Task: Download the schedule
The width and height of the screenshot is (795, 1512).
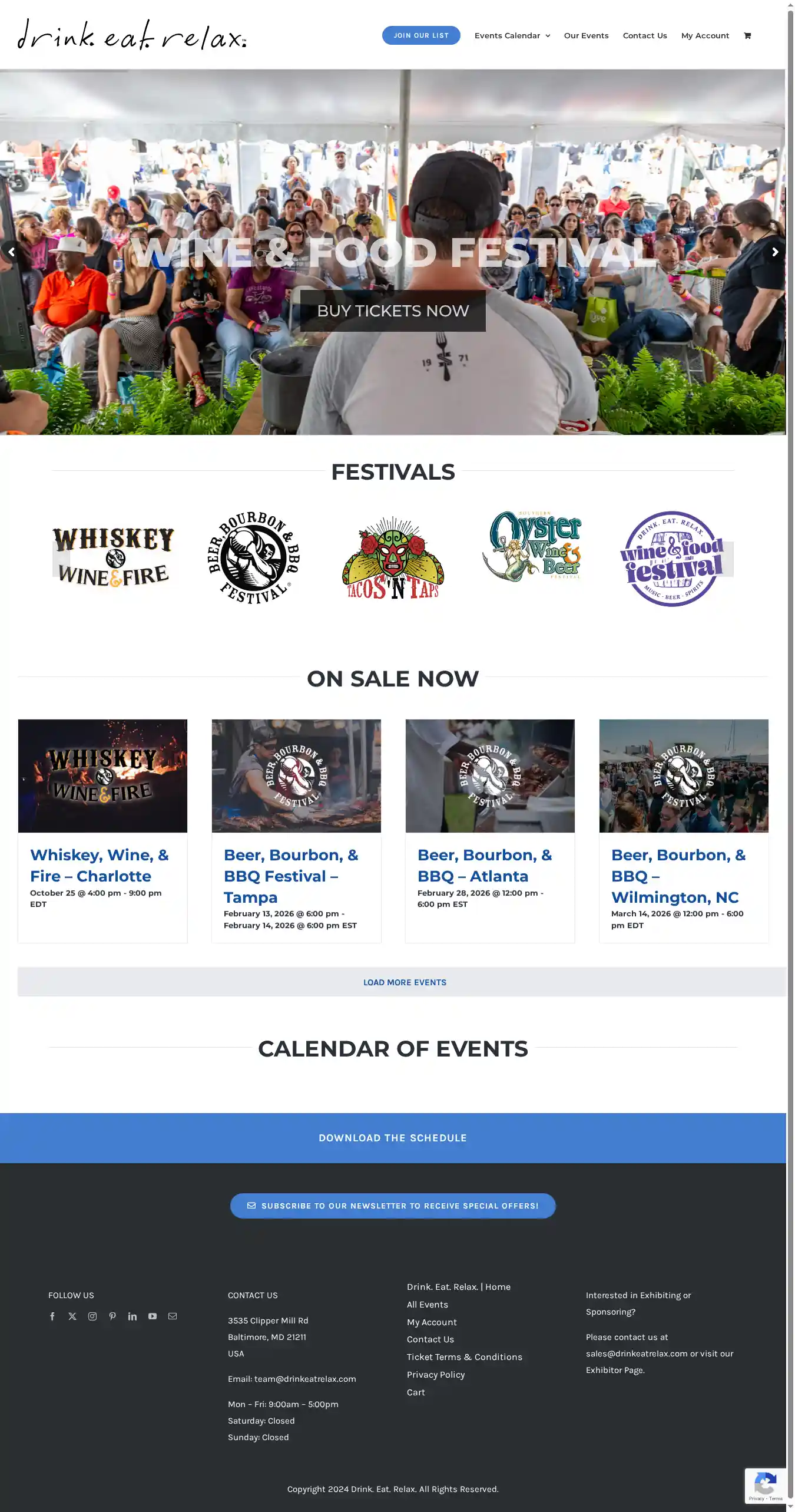Action: pos(393,1138)
